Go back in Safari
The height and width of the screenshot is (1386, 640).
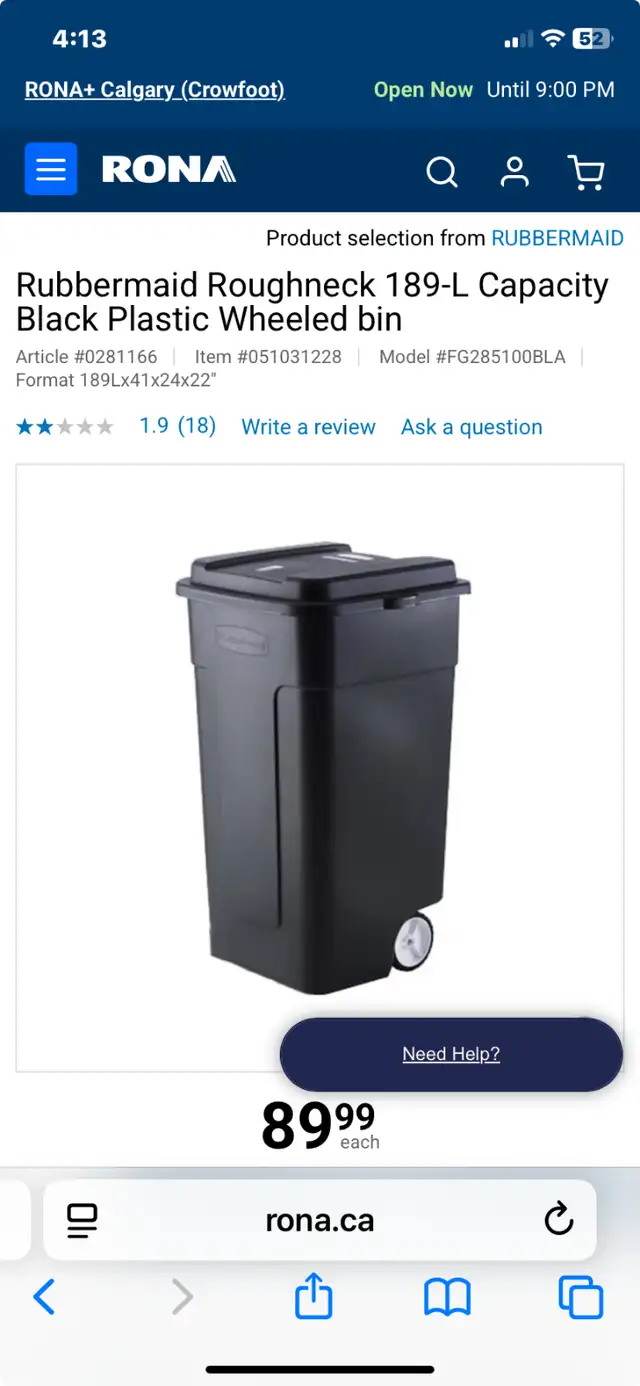(x=44, y=1298)
